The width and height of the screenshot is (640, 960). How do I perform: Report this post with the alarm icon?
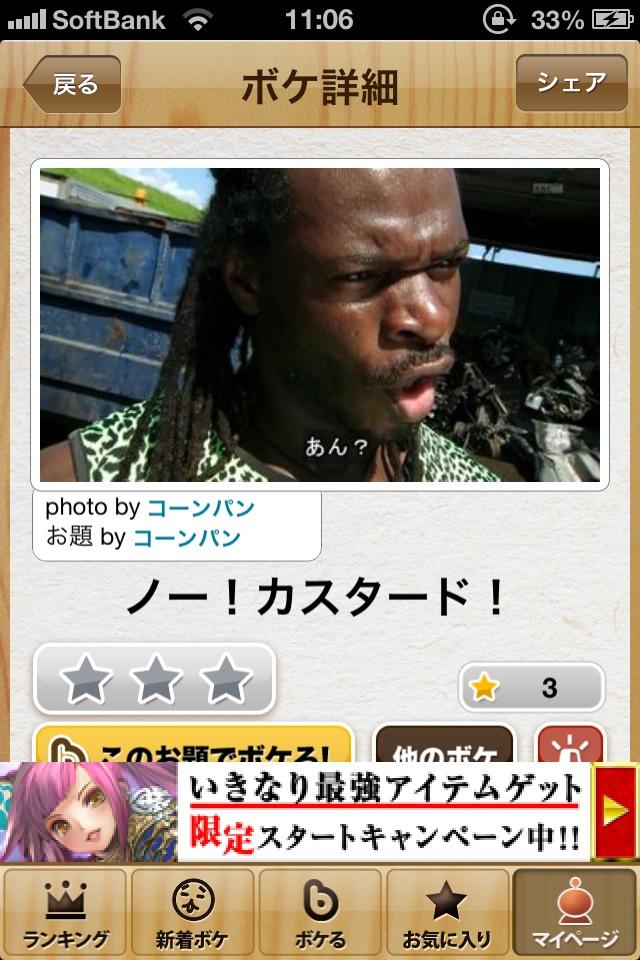pyautogui.click(x=570, y=746)
